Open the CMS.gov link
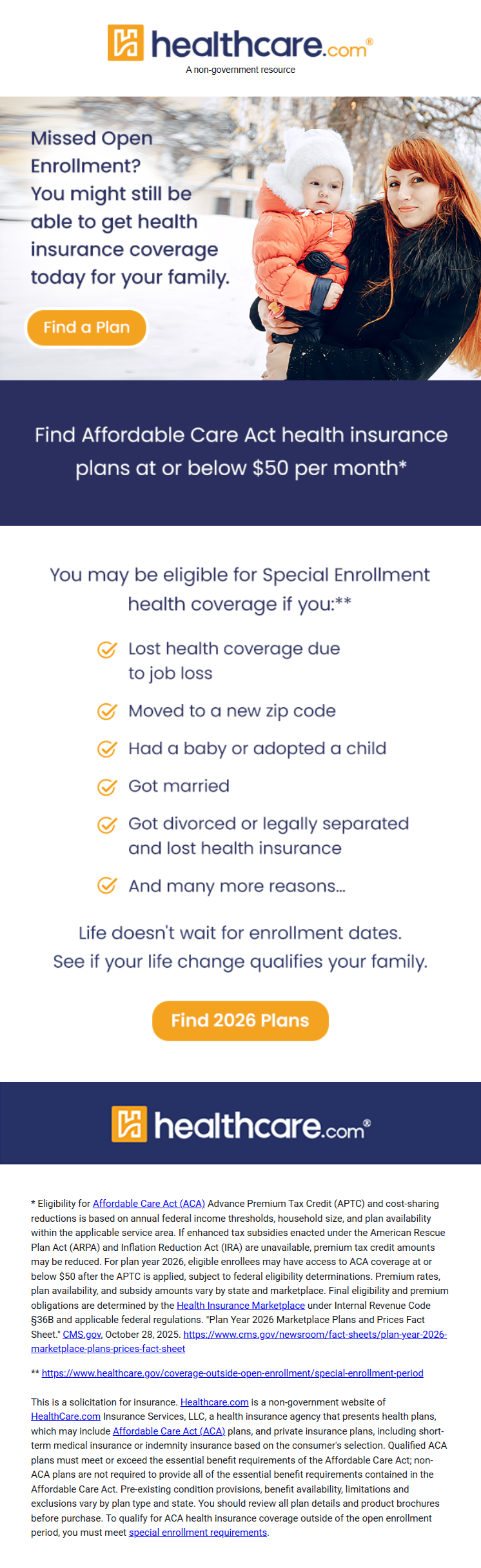The width and height of the screenshot is (481, 1568). [x=82, y=1334]
